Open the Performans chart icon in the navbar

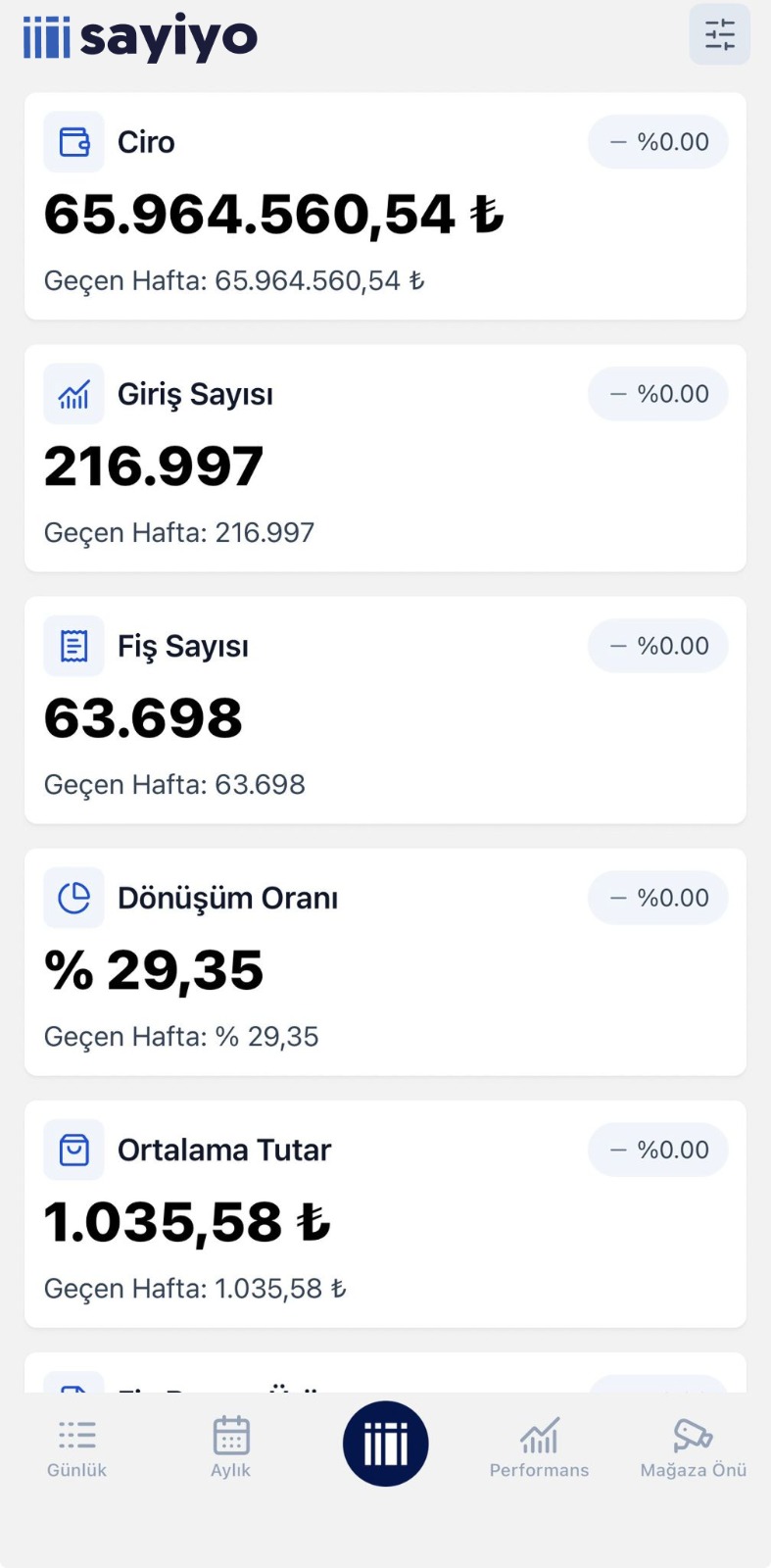(x=540, y=1434)
